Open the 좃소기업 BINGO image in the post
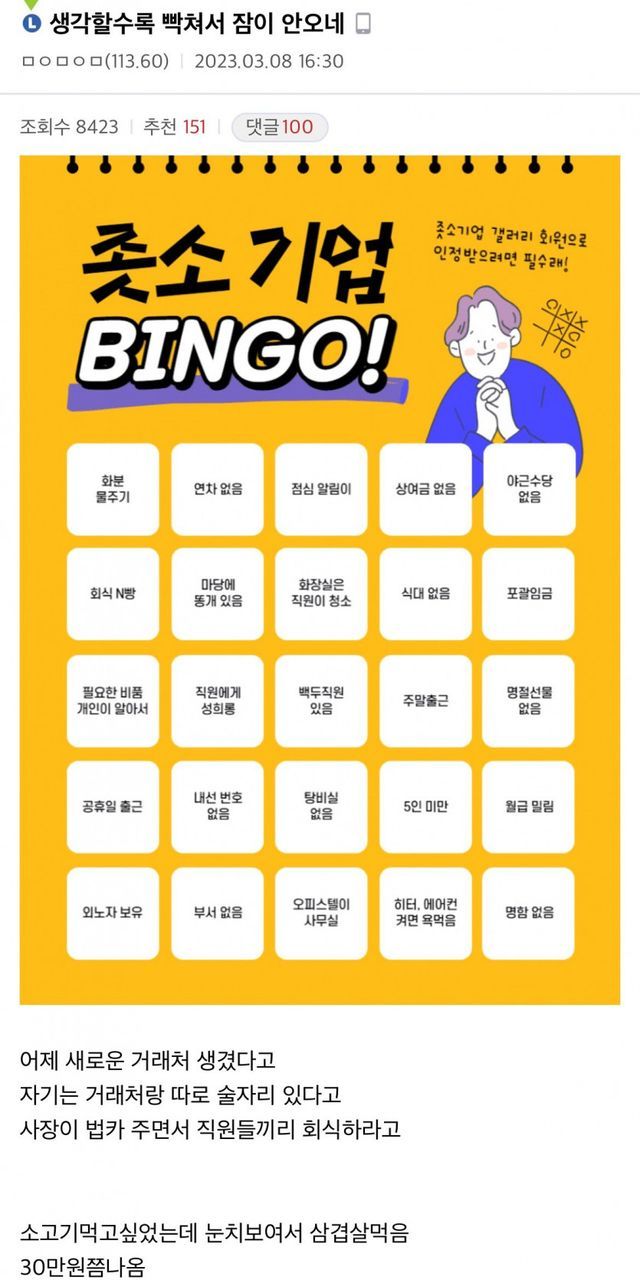The image size is (640, 1280). 320,580
